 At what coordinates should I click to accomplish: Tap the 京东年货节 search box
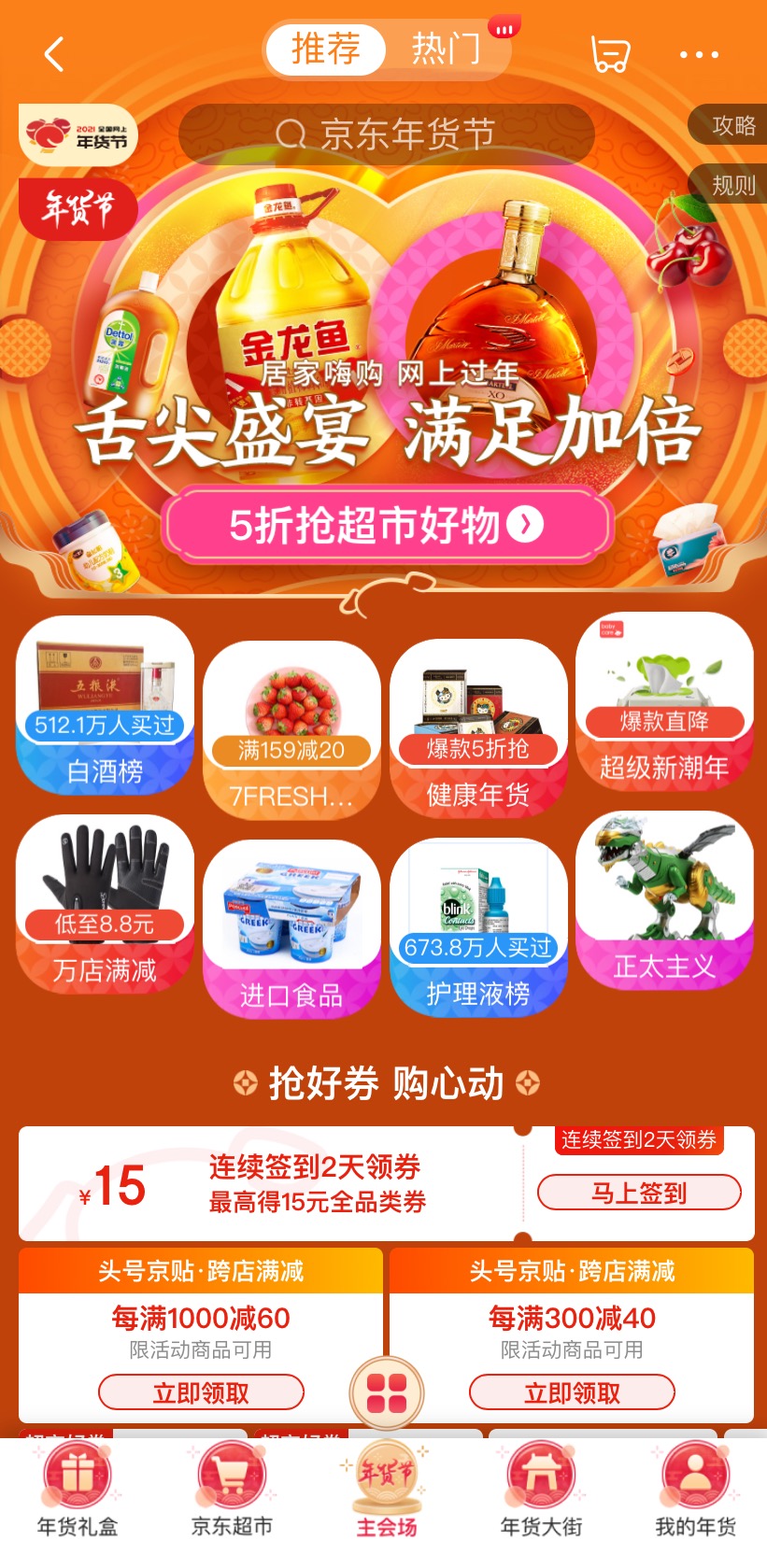click(387, 134)
